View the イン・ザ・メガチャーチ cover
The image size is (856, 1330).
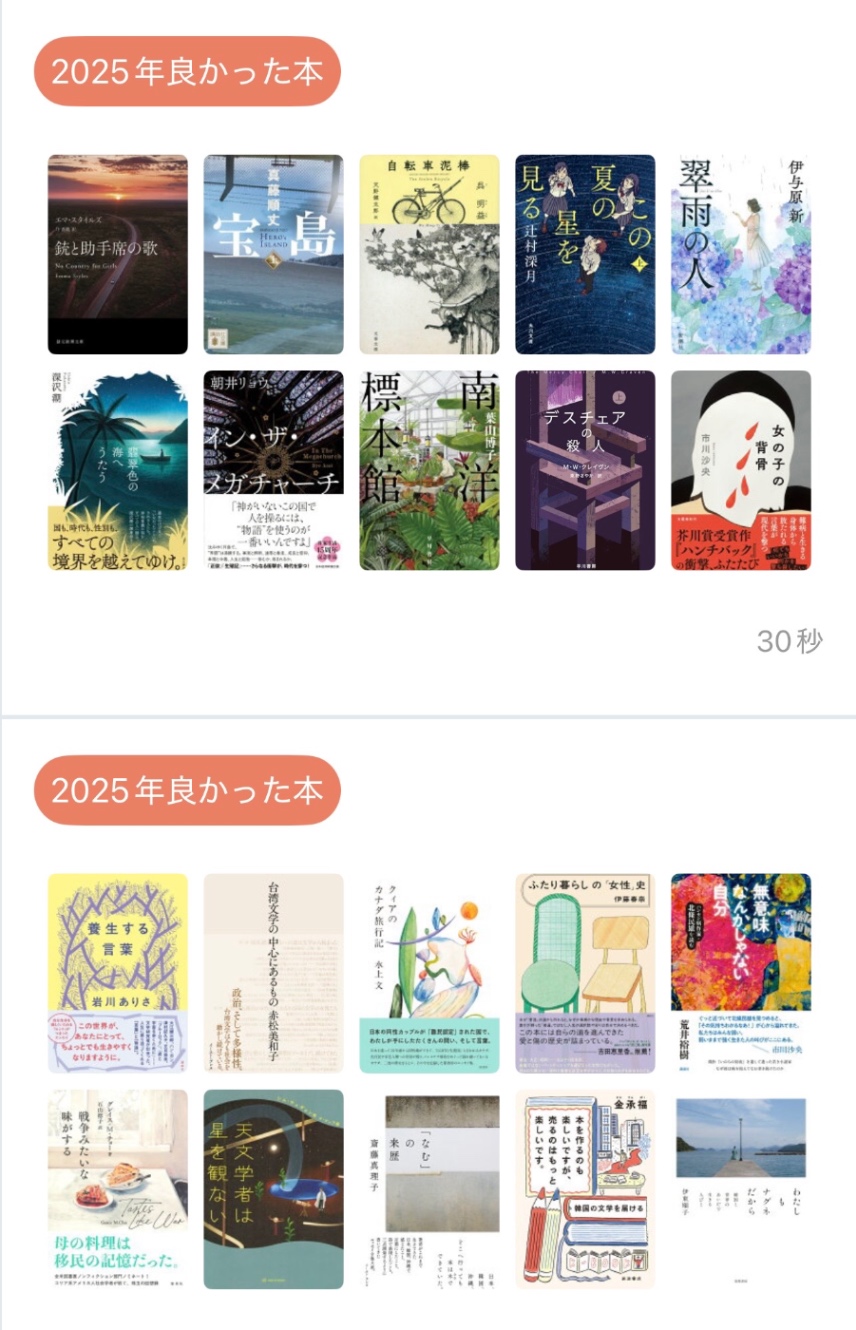(275, 470)
